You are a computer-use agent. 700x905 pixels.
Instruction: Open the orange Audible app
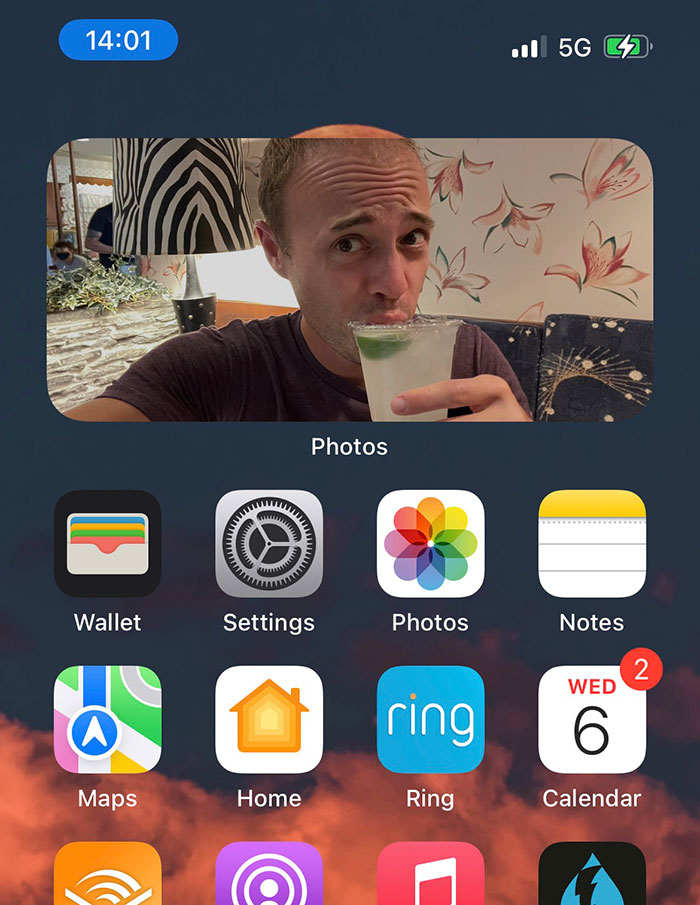[x=107, y=873]
